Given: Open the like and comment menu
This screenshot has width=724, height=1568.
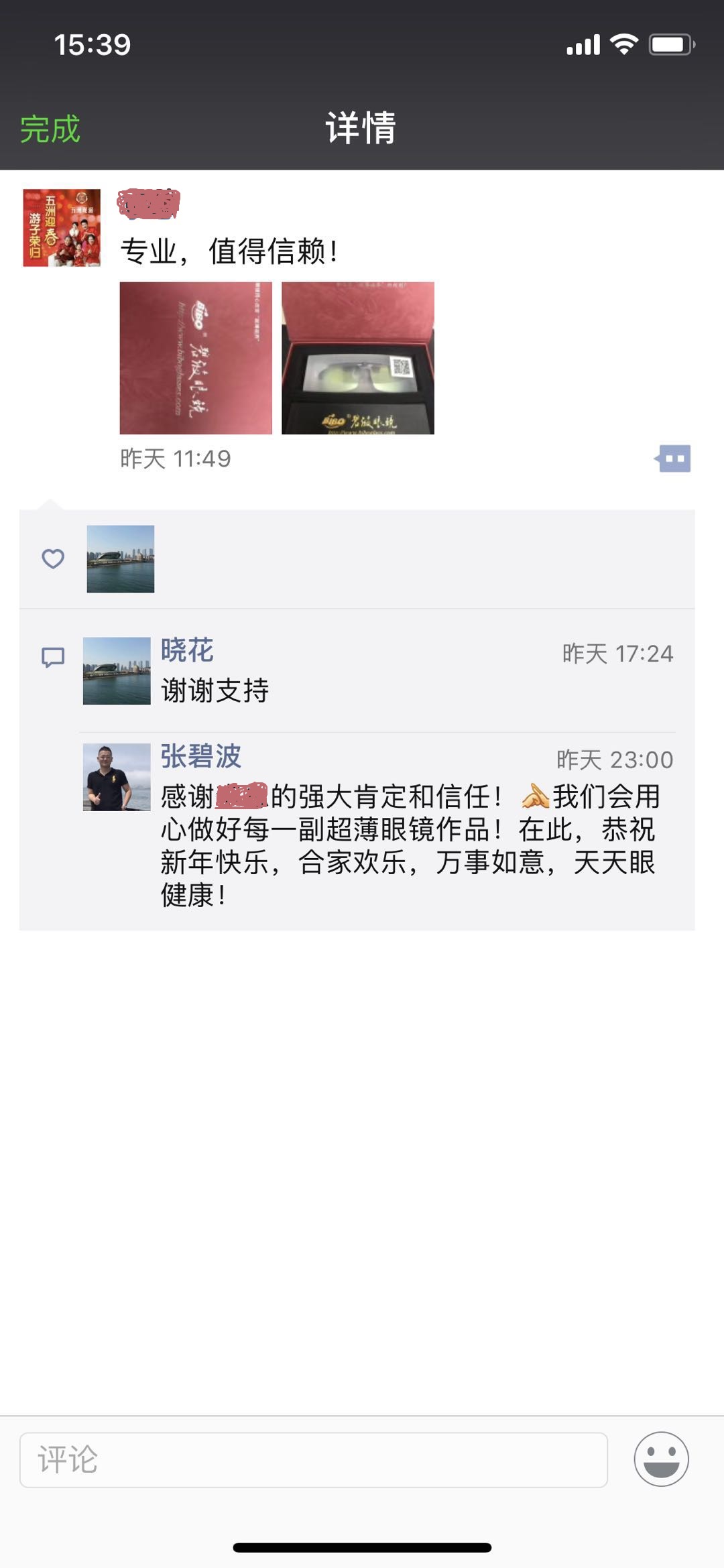Looking at the screenshot, I should [x=673, y=459].
